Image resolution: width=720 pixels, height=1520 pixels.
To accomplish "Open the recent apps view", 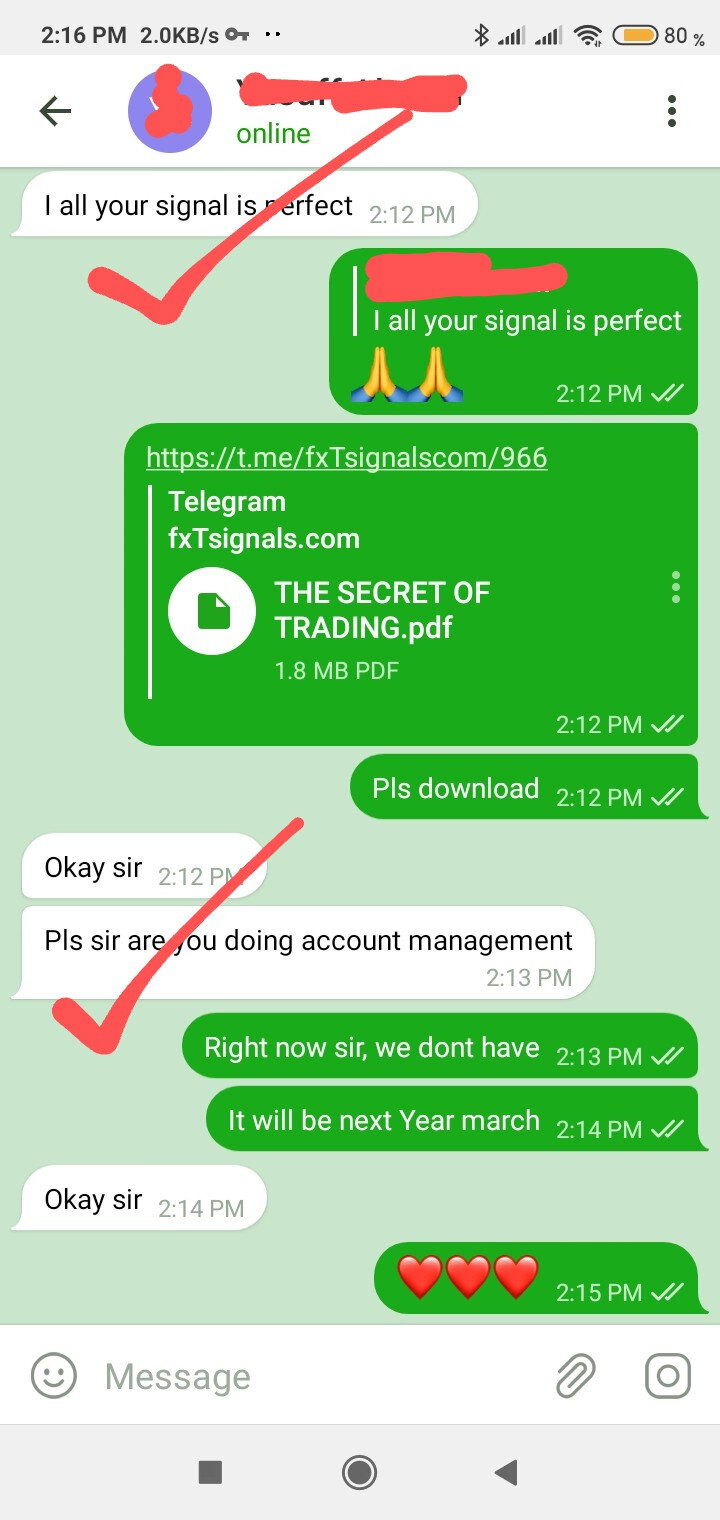I will pyautogui.click(x=210, y=1472).
